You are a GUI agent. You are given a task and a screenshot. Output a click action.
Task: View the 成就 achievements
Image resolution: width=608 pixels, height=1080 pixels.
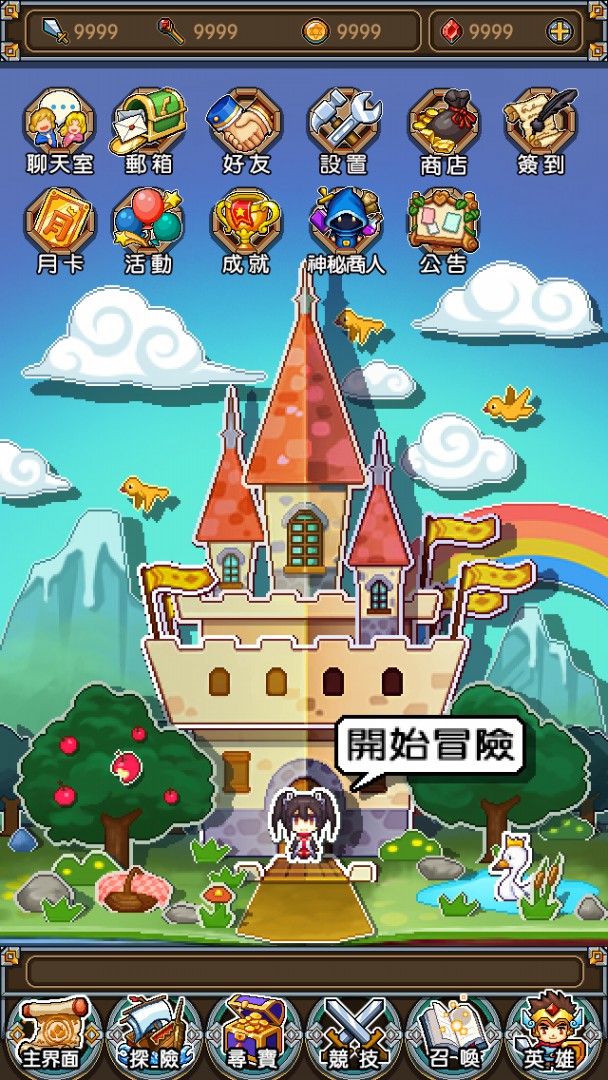pos(246,228)
